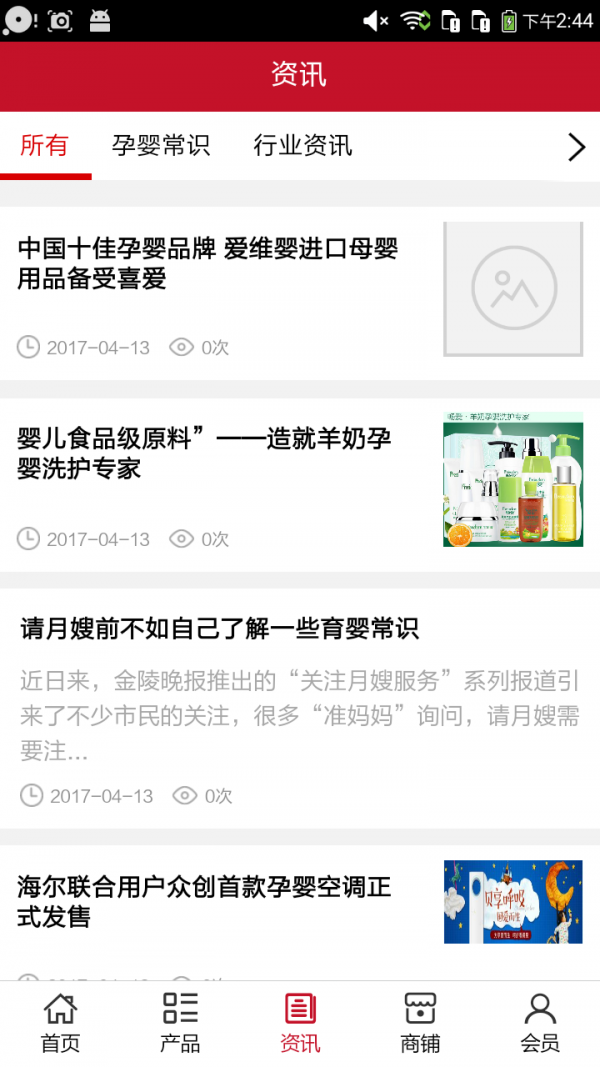View the 海尔联合用户众创首款孕婴空调正式发售 news
The height and width of the screenshot is (1067, 600).
point(205,901)
